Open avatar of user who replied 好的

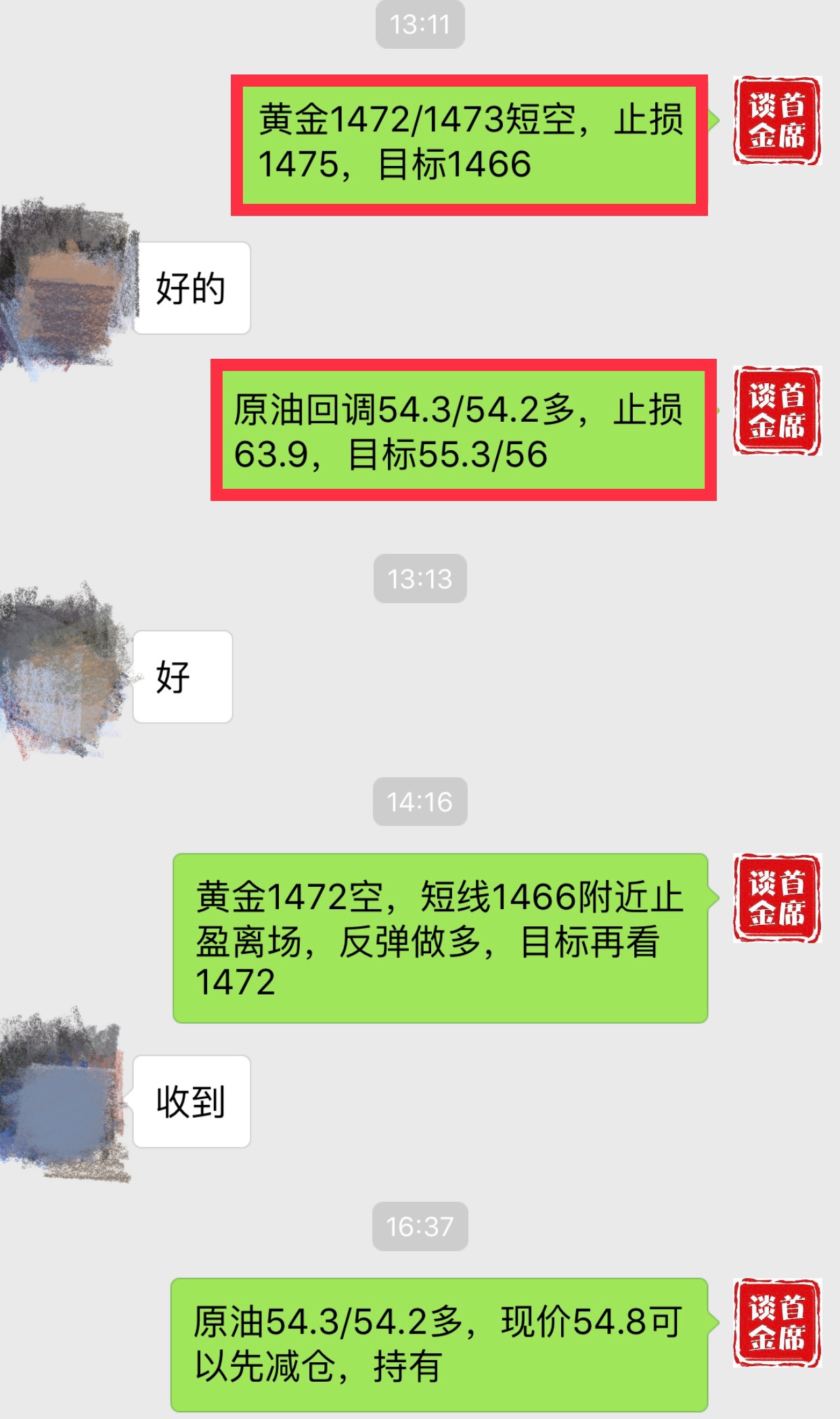click(x=66, y=288)
